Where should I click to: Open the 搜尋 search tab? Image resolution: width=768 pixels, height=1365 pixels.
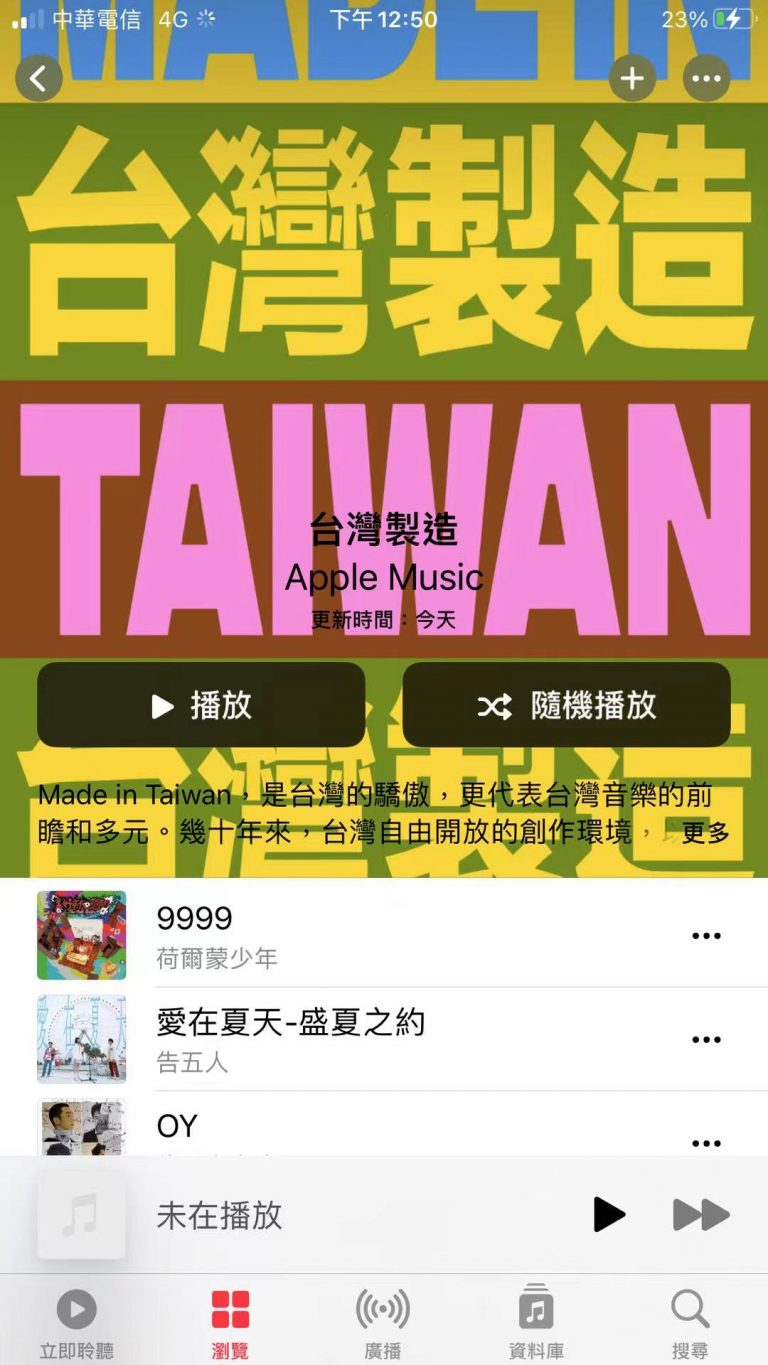point(690,1322)
